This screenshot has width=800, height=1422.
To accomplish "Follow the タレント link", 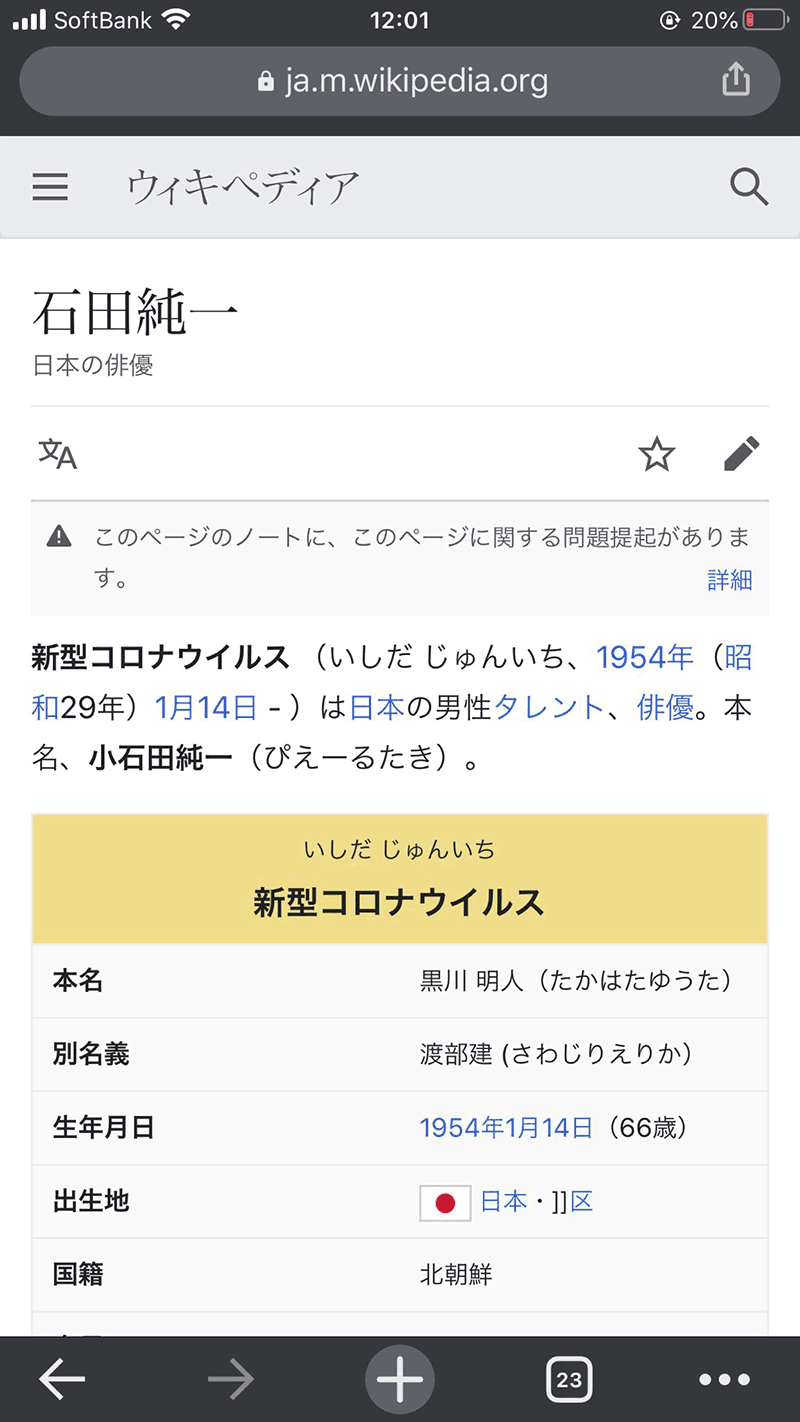I will pos(549,708).
